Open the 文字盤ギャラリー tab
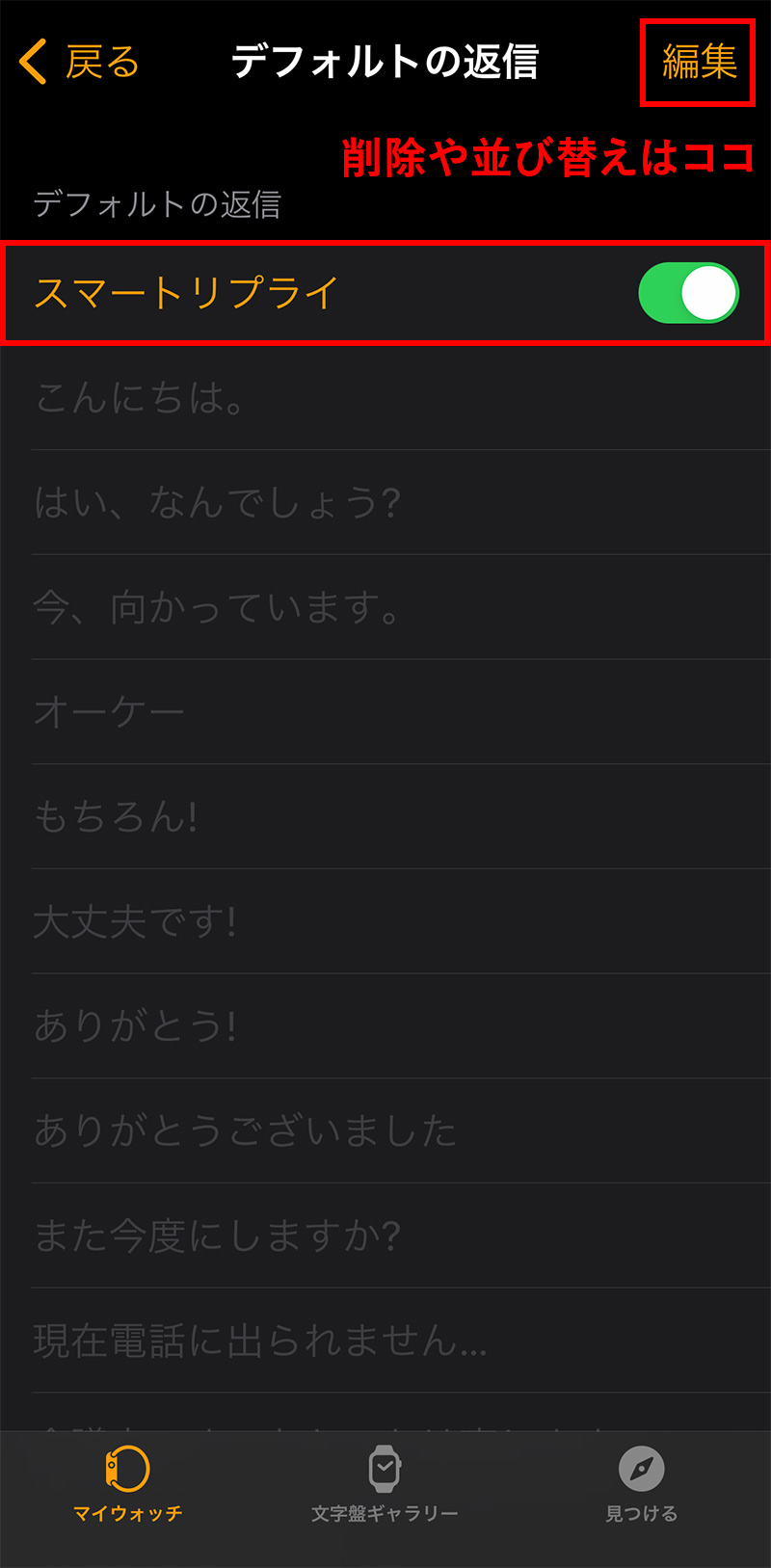This screenshot has width=771, height=1568. (385, 1484)
